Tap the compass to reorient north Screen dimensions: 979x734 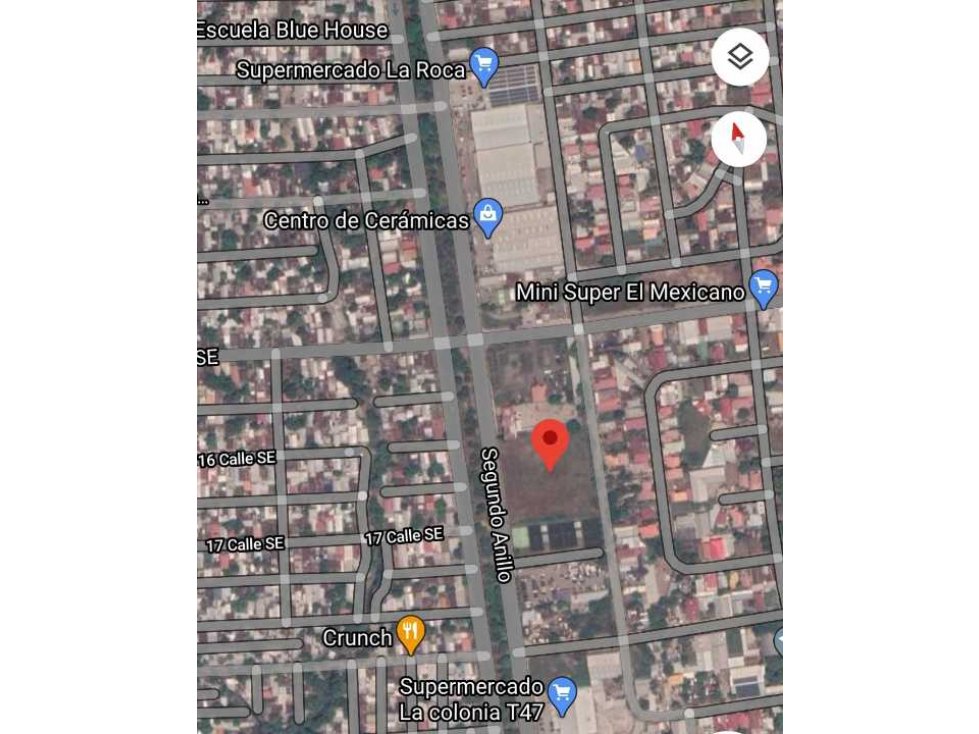[x=739, y=138]
